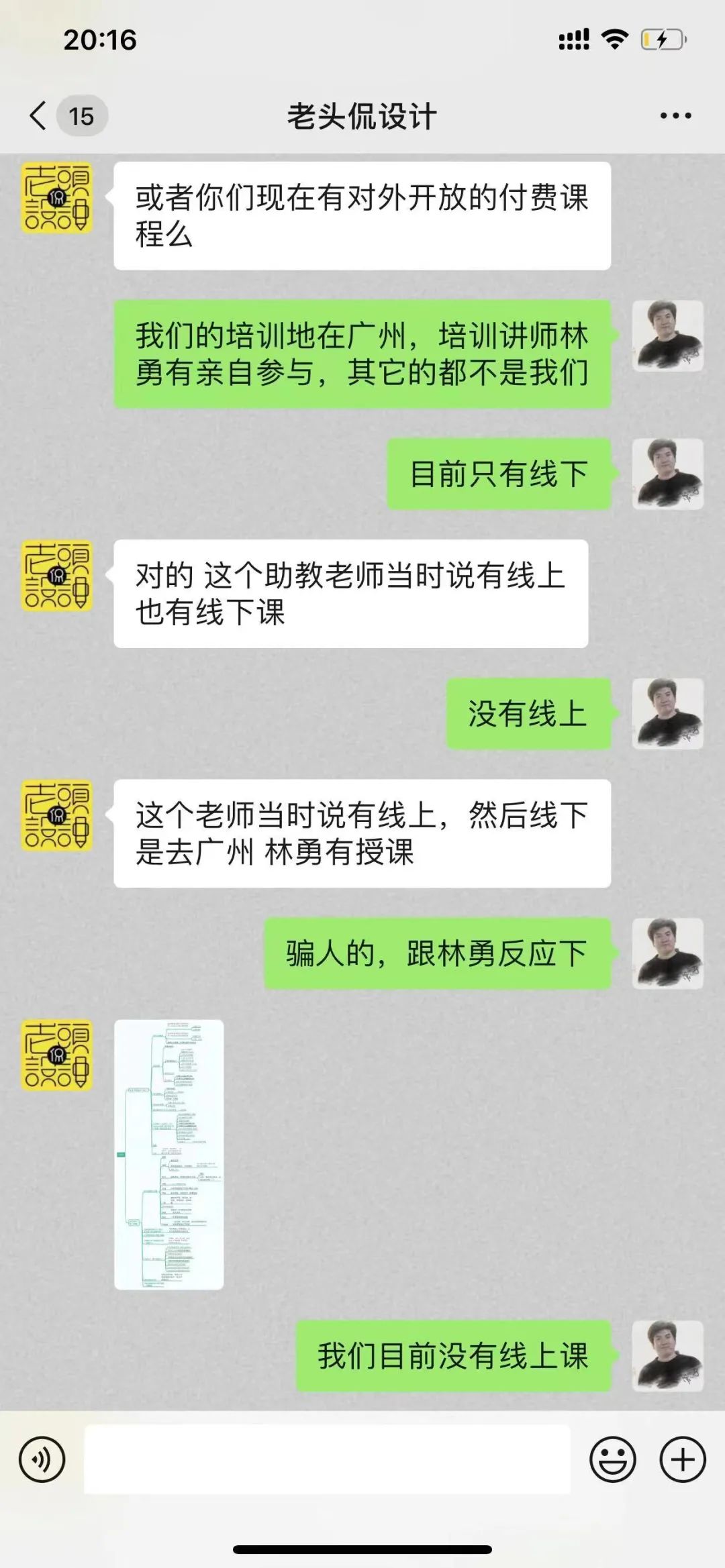
Task: Switch to voice message input
Action: [42, 1459]
